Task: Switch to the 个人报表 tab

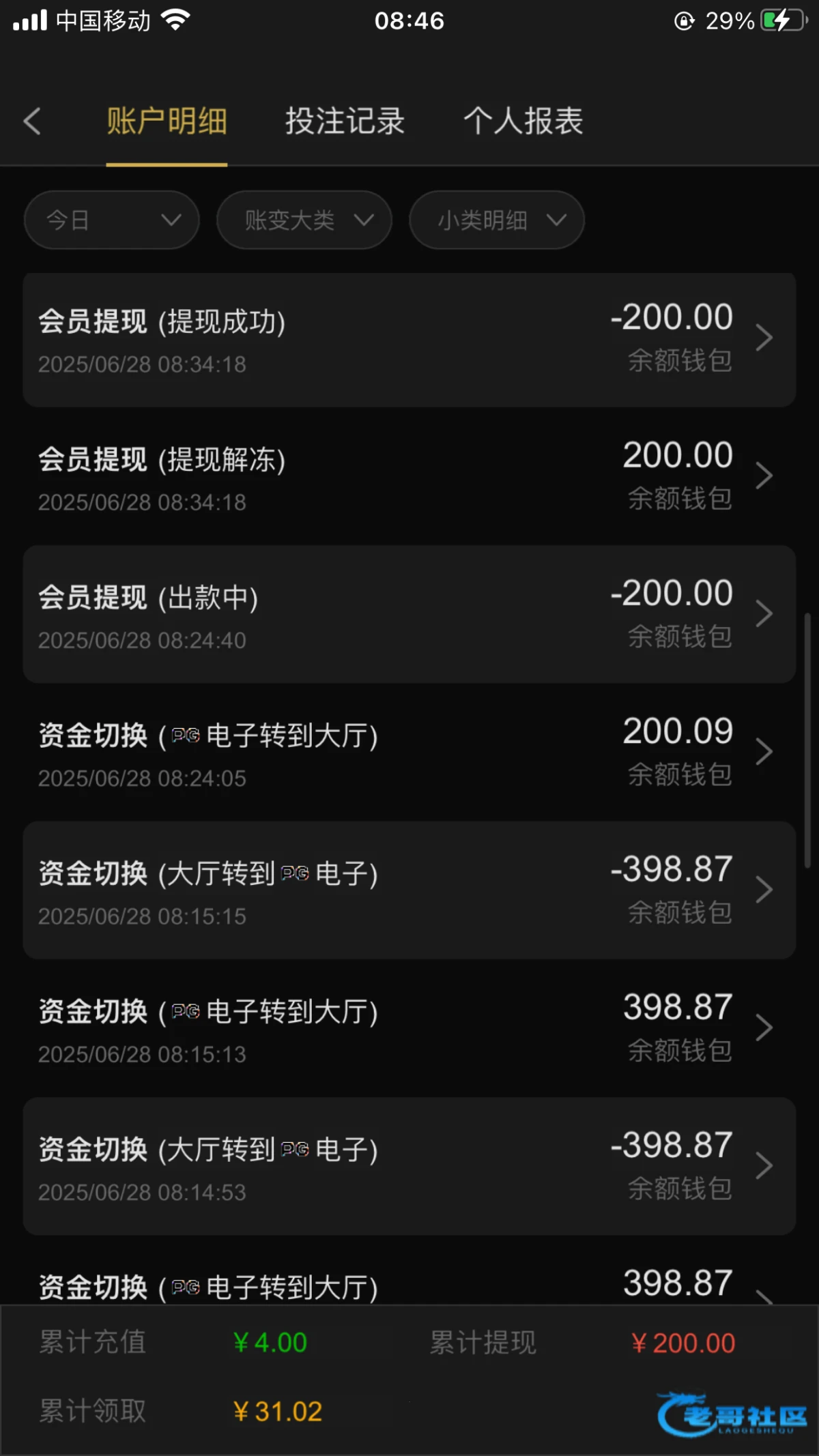Action: tap(523, 121)
